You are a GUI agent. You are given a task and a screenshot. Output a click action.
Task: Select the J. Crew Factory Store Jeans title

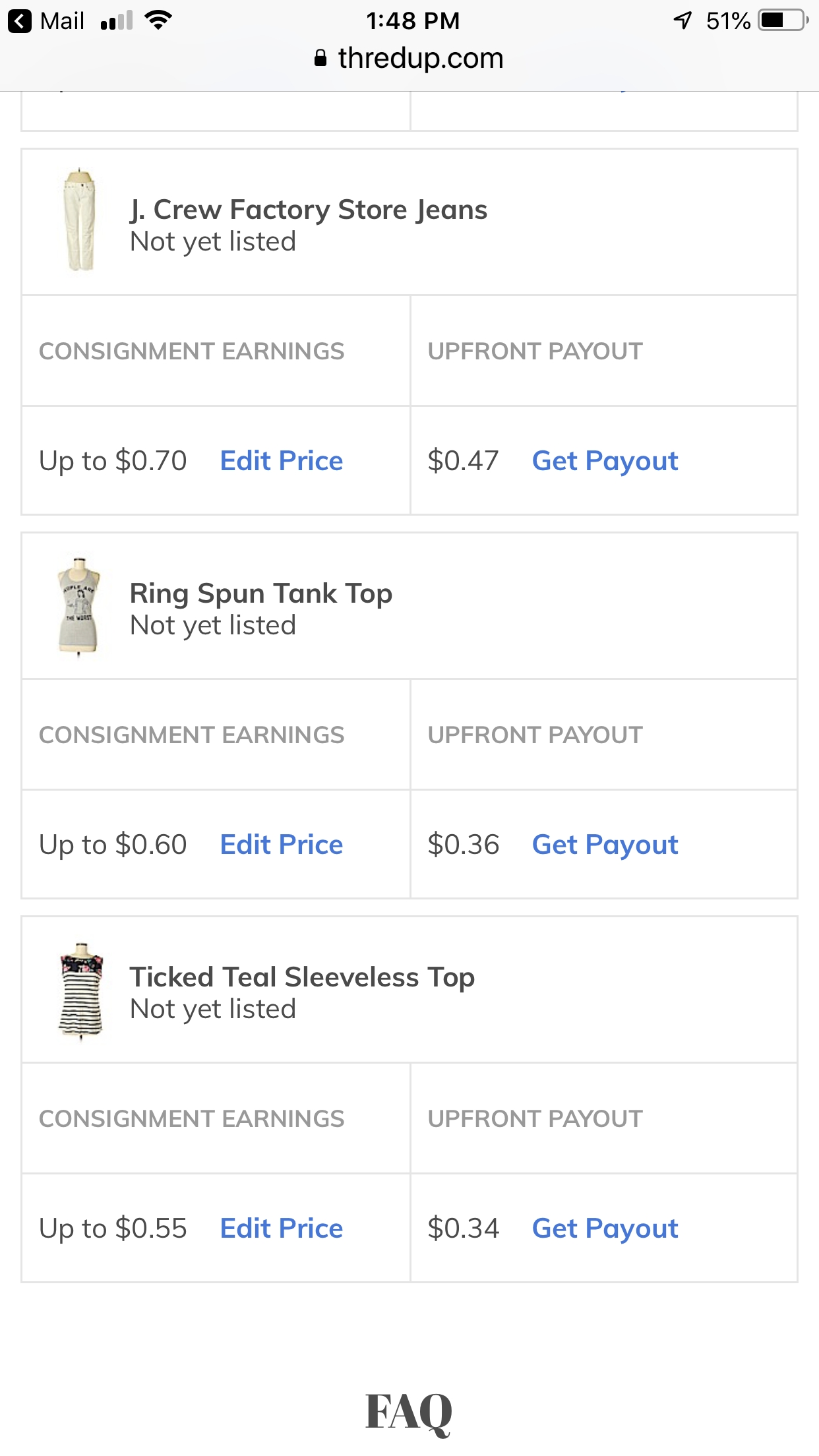tap(309, 209)
